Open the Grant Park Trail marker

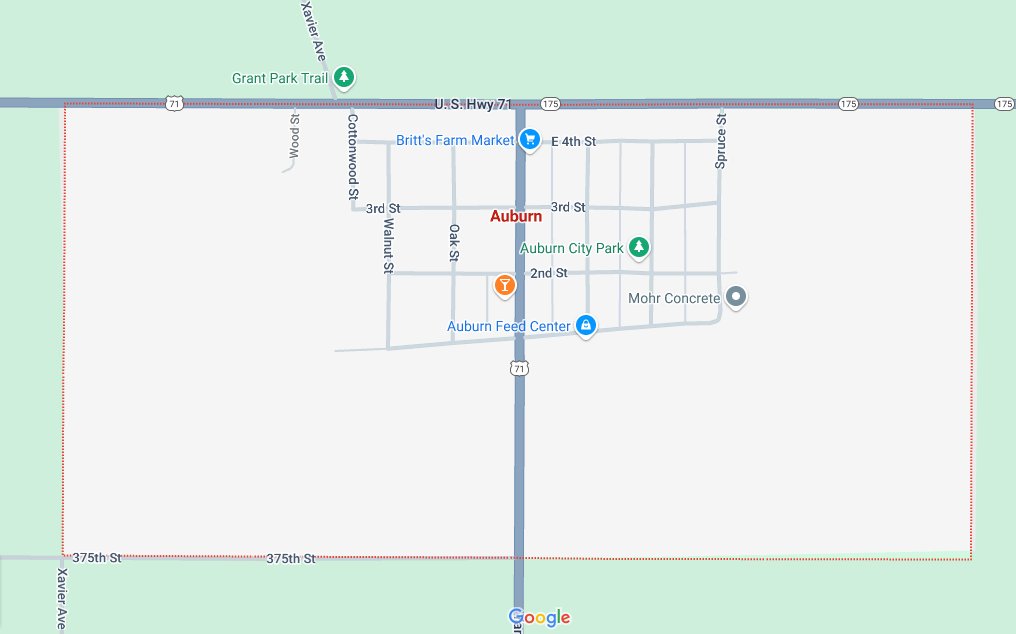[x=345, y=77]
